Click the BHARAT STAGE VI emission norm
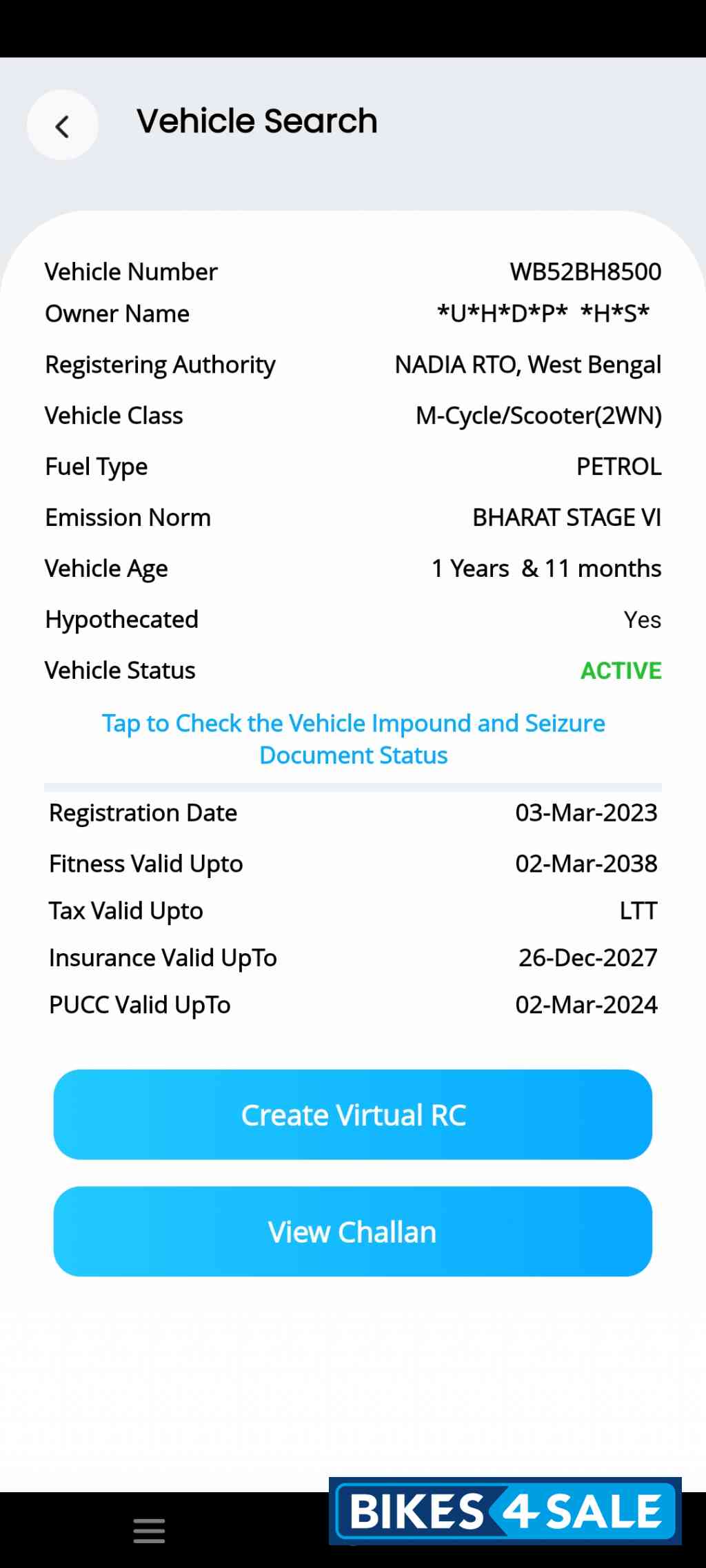 (567, 517)
